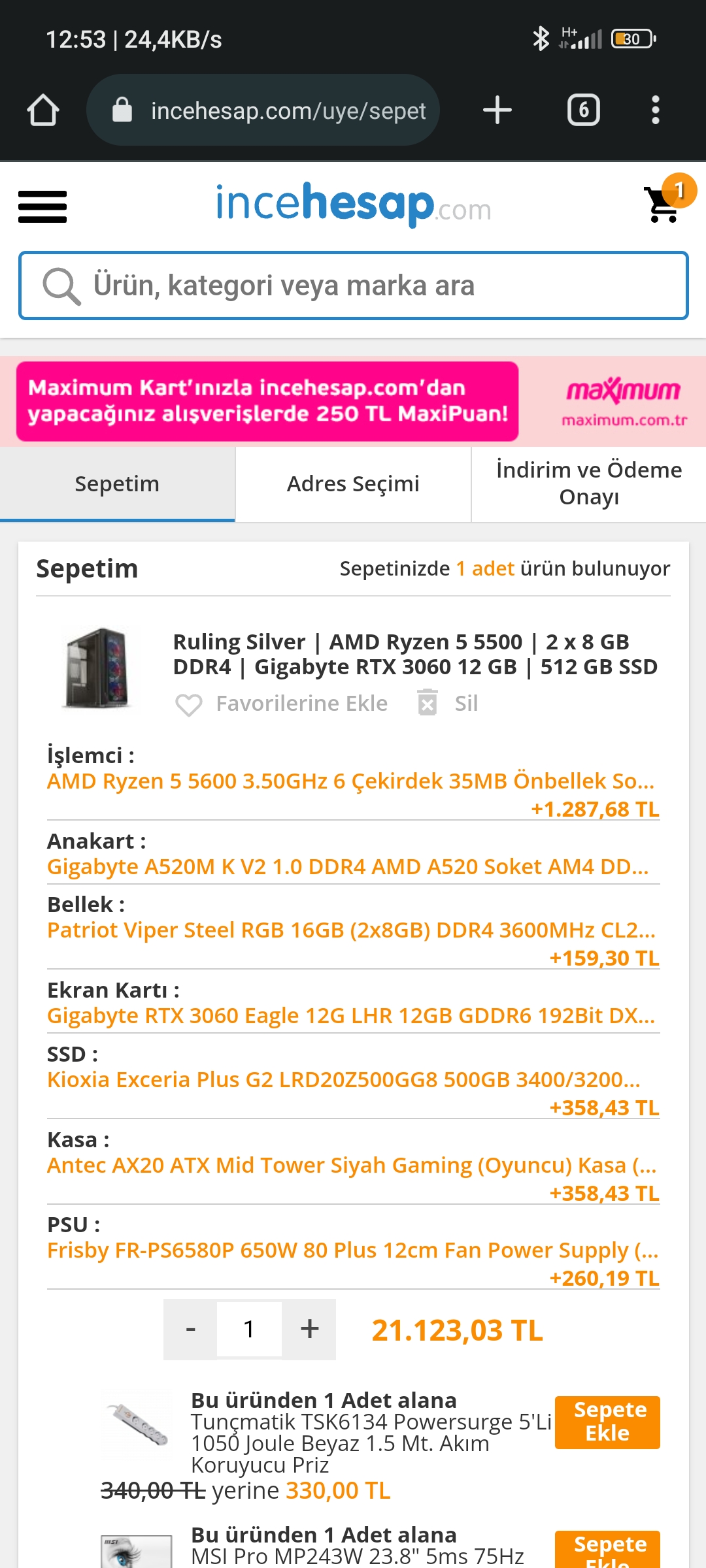The image size is (706, 1568).
Task: Add the Tunçmatik Powersurge socket to cart
Action: point(607,1422)
